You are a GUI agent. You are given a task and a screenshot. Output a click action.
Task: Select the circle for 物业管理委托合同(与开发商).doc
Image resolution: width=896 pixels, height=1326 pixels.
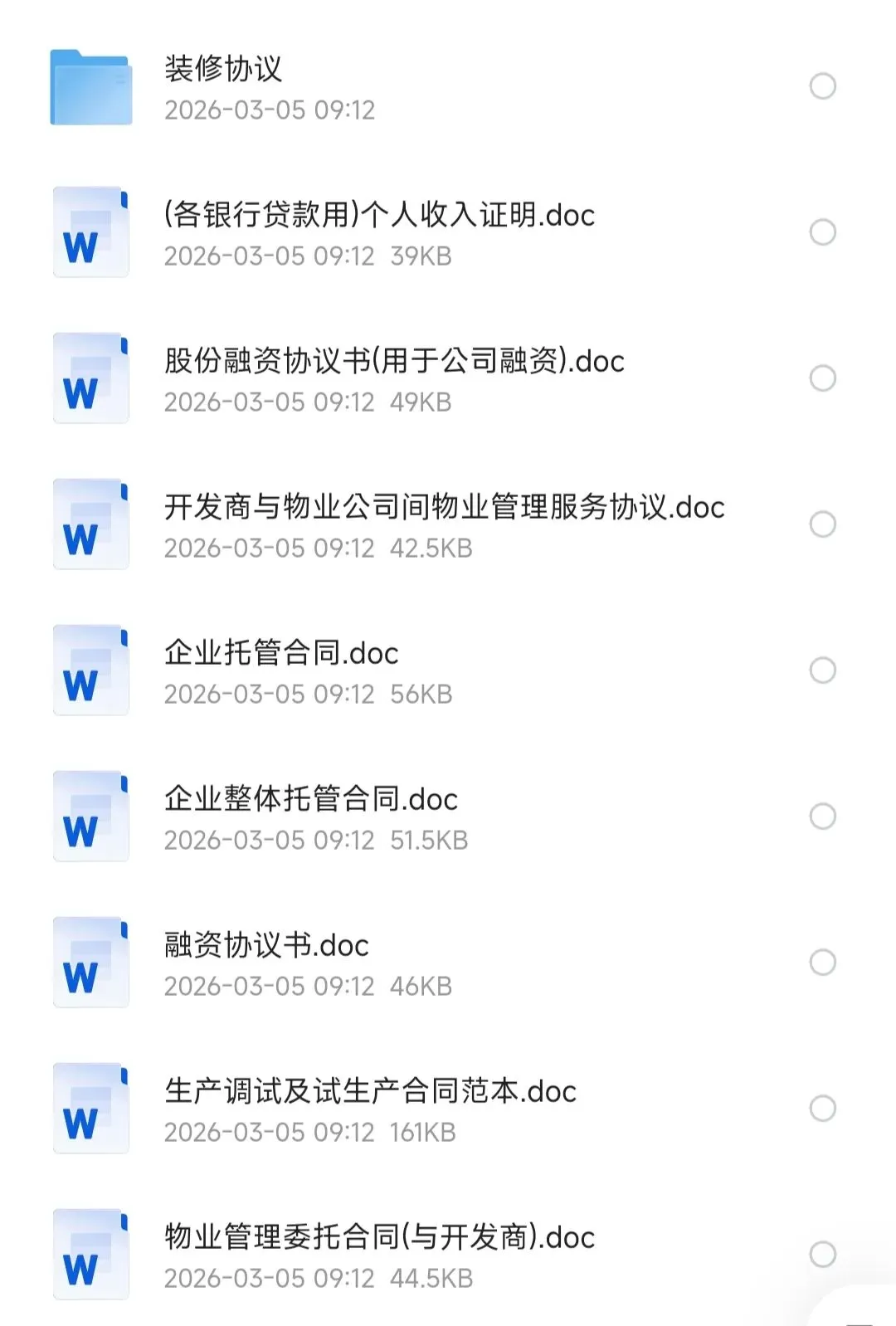[x=822, y=1255]
